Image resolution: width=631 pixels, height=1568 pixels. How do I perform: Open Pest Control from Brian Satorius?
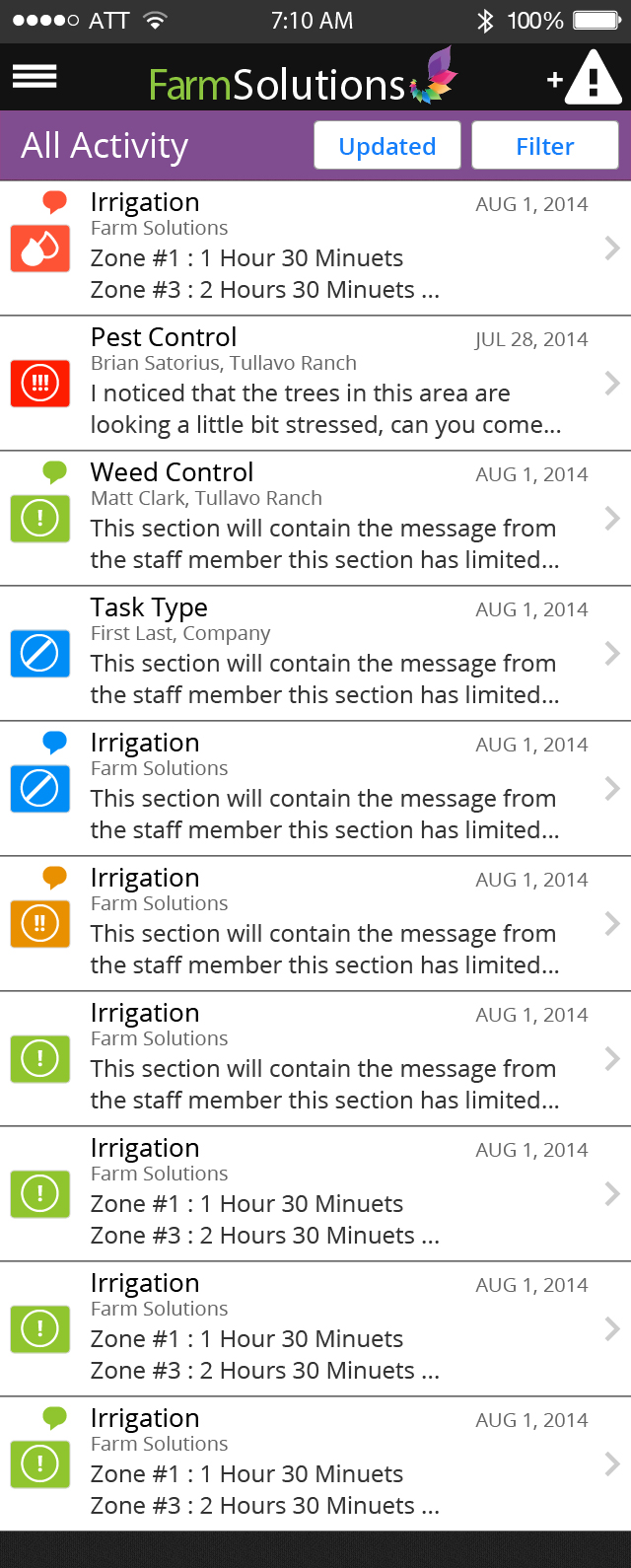tap(315, 383)
